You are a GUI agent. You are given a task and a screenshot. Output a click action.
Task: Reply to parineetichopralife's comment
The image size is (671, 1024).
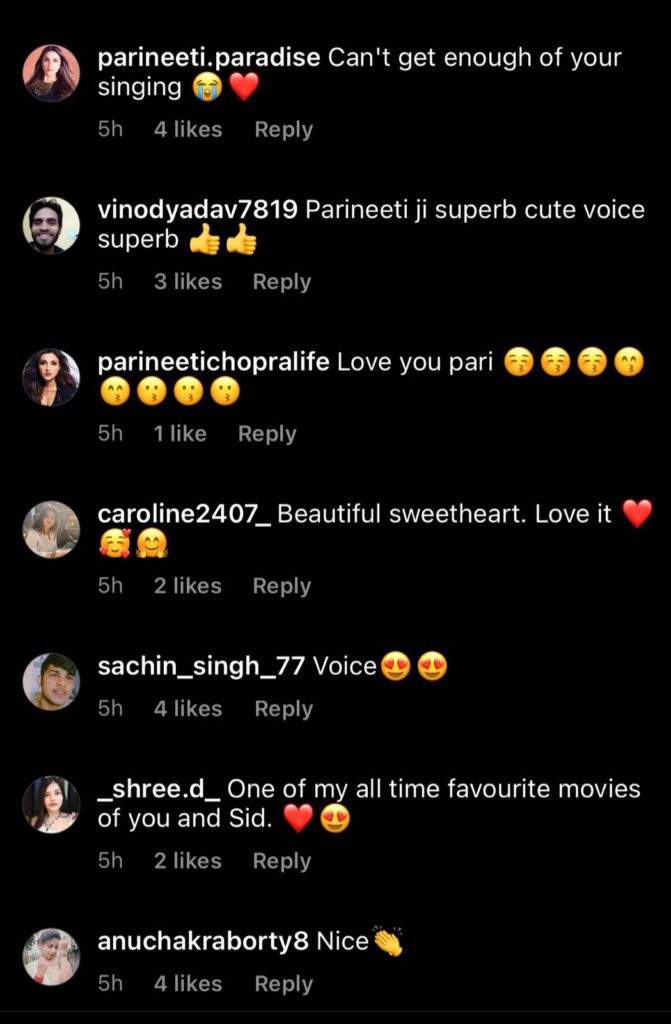click(267, 434)
